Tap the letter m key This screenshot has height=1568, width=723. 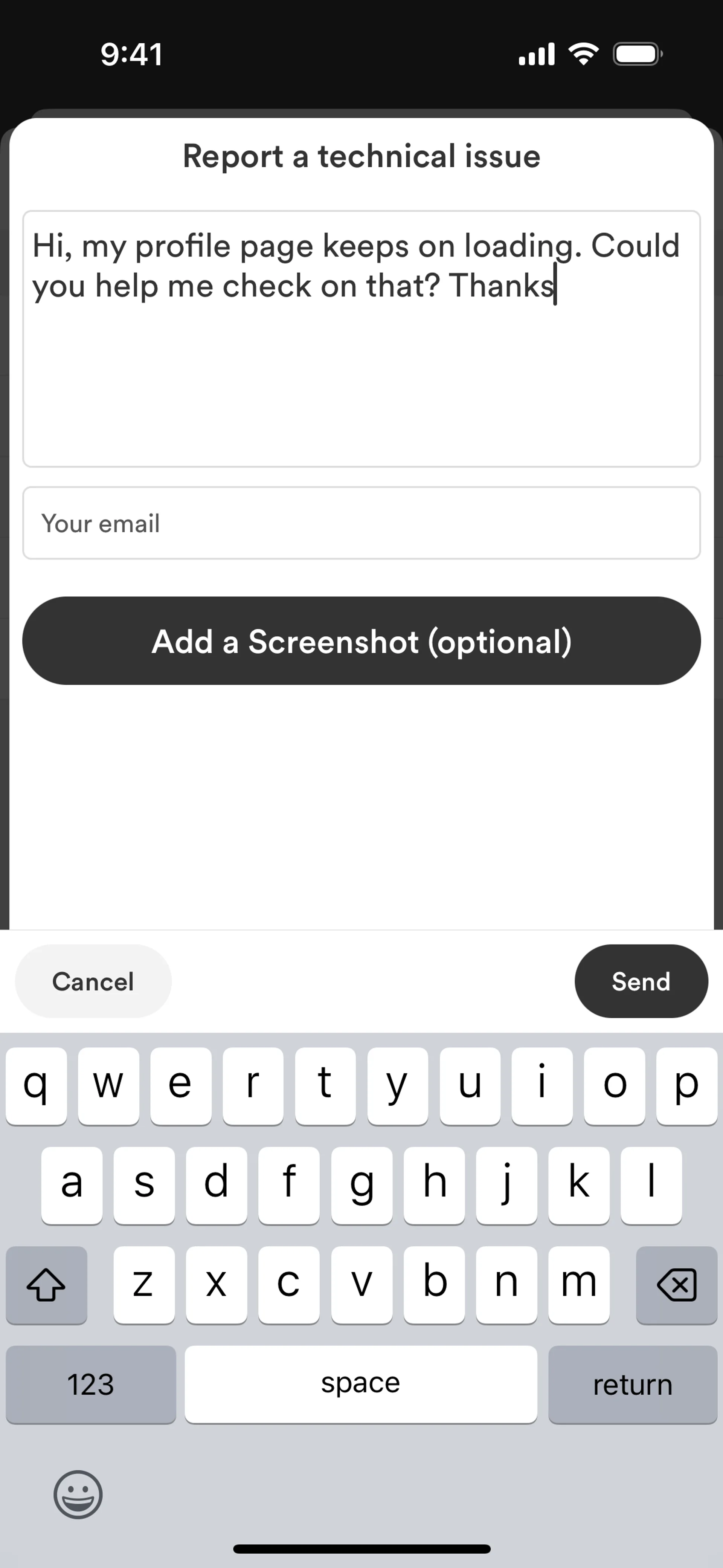[x=578, y=1284]
